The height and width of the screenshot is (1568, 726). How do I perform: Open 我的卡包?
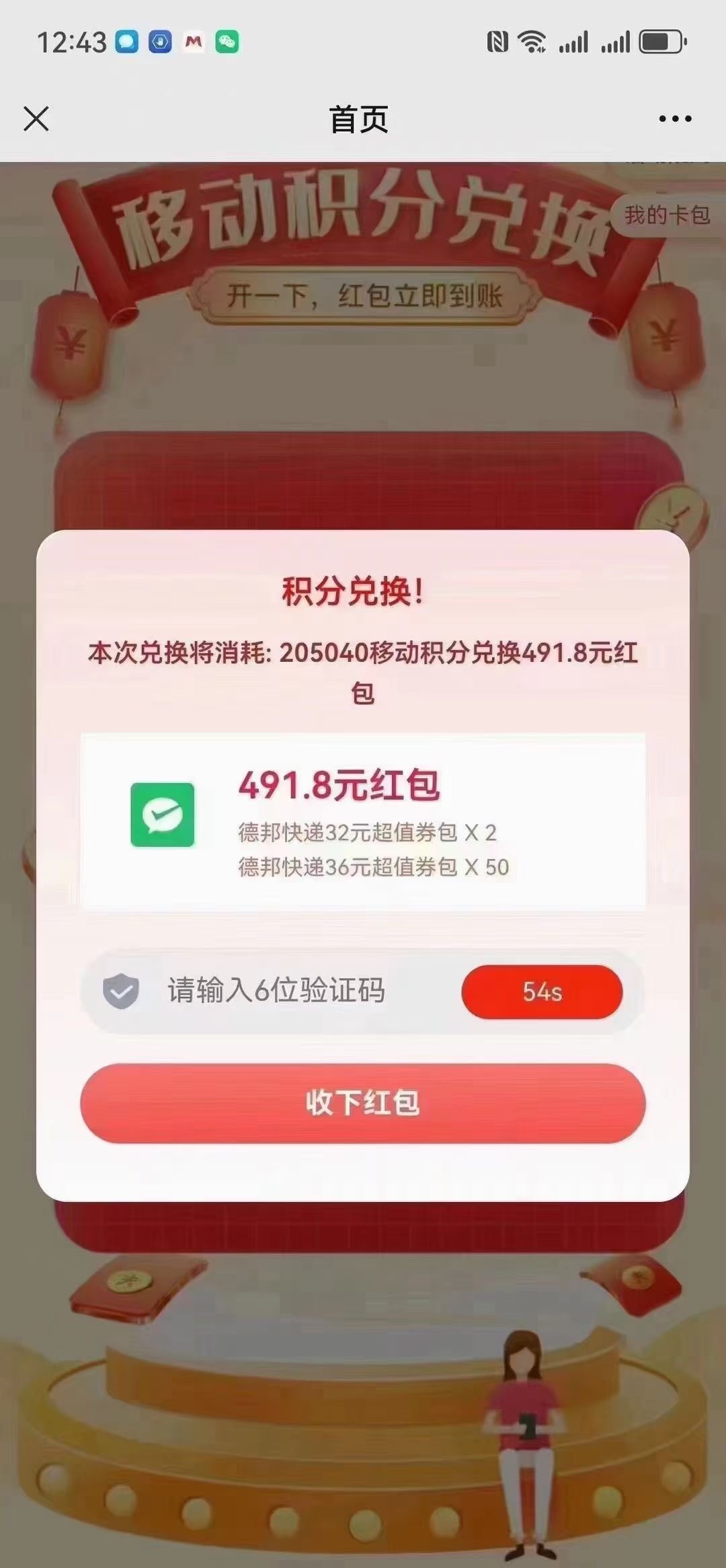(x=666, y=215)
